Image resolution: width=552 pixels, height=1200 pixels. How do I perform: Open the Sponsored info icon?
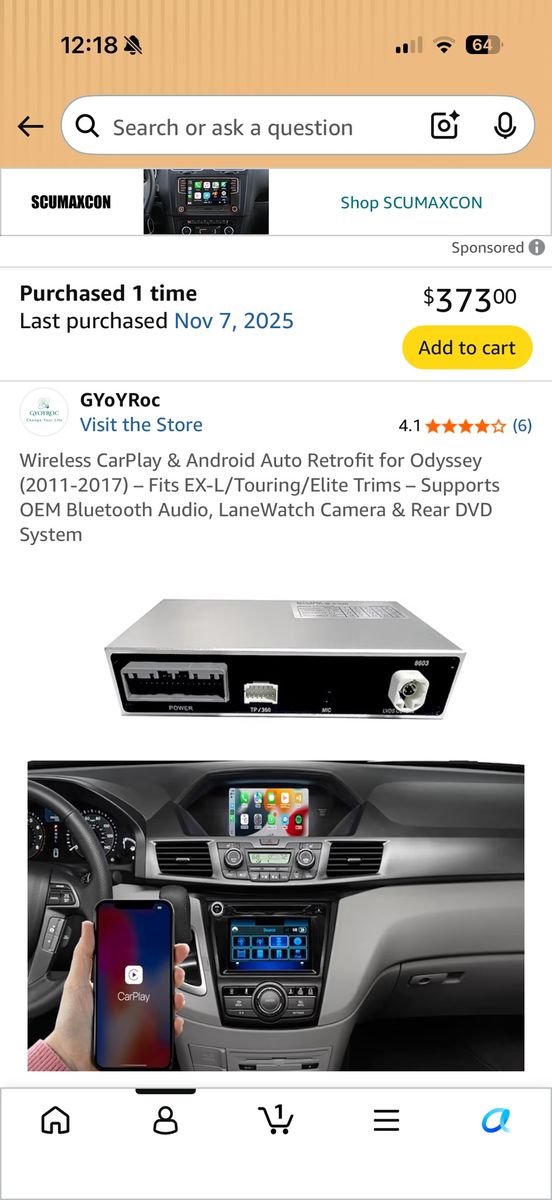click(x=537, y=248)
